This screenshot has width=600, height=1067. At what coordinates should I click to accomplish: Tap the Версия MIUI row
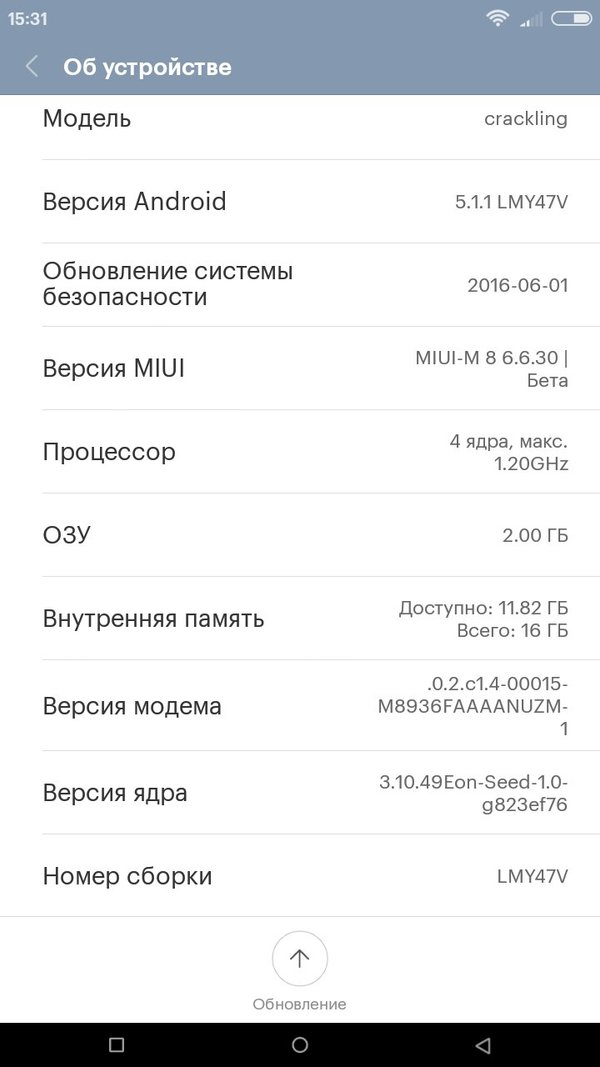(300, 368)
